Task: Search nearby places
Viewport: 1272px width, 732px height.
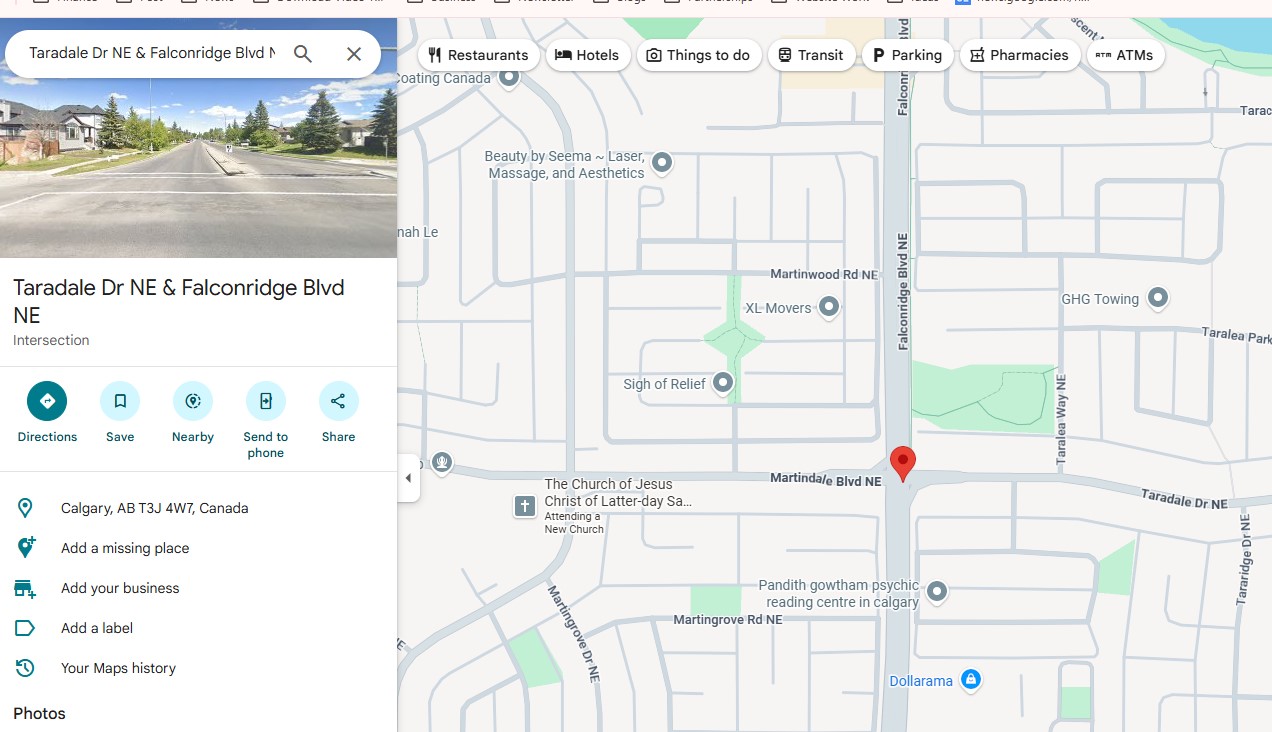Action: (x=193, y=401)
